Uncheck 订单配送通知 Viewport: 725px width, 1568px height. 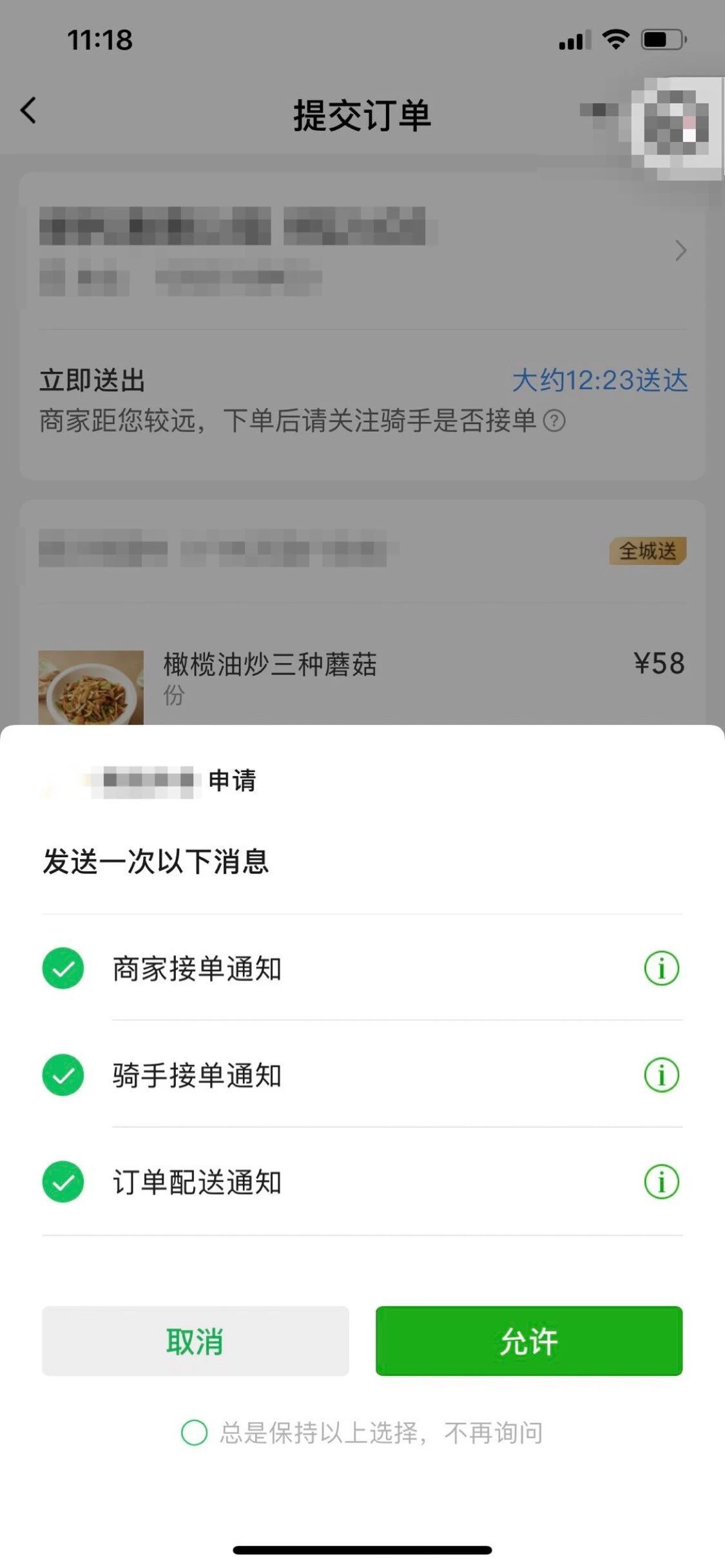63,1182
